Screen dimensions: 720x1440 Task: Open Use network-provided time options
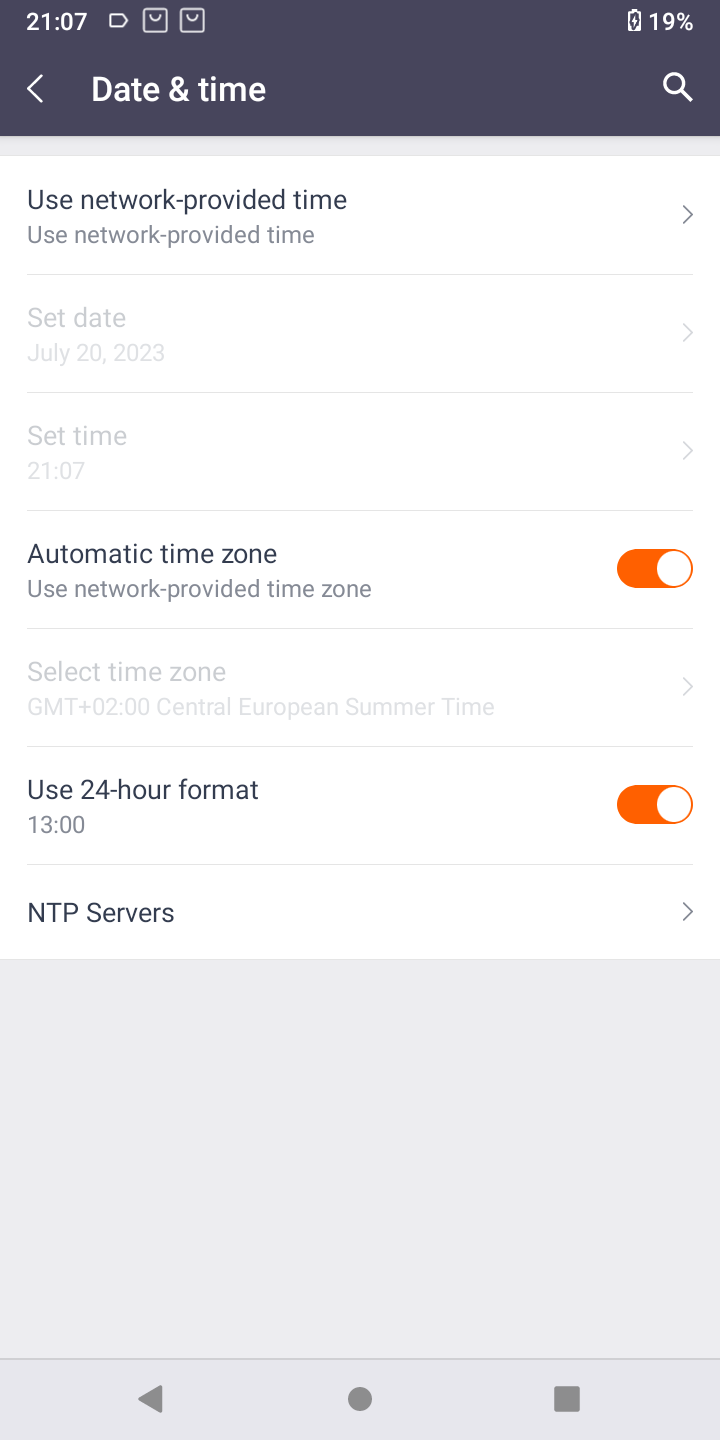[360, 216]
